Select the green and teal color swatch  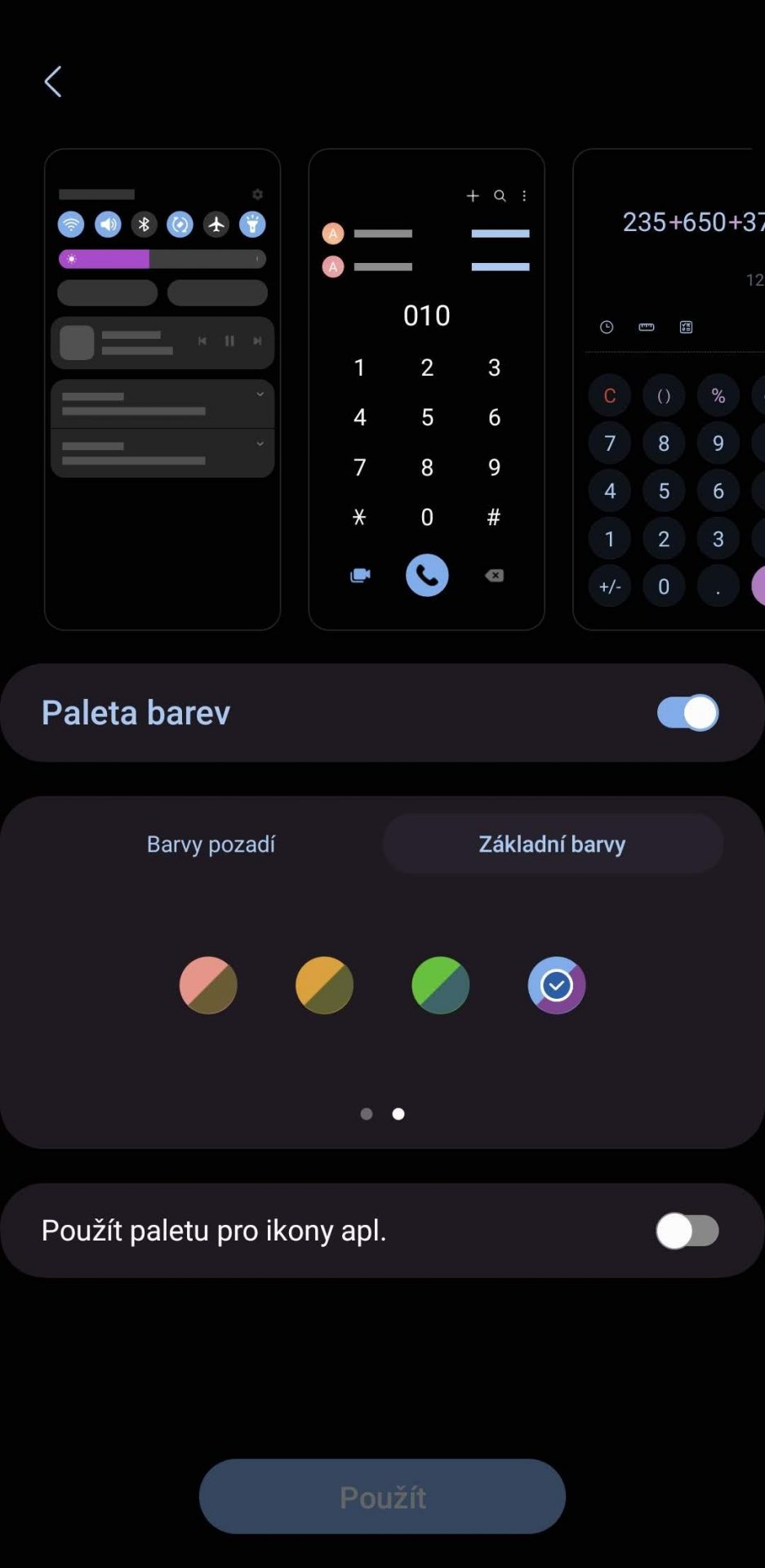441,985
